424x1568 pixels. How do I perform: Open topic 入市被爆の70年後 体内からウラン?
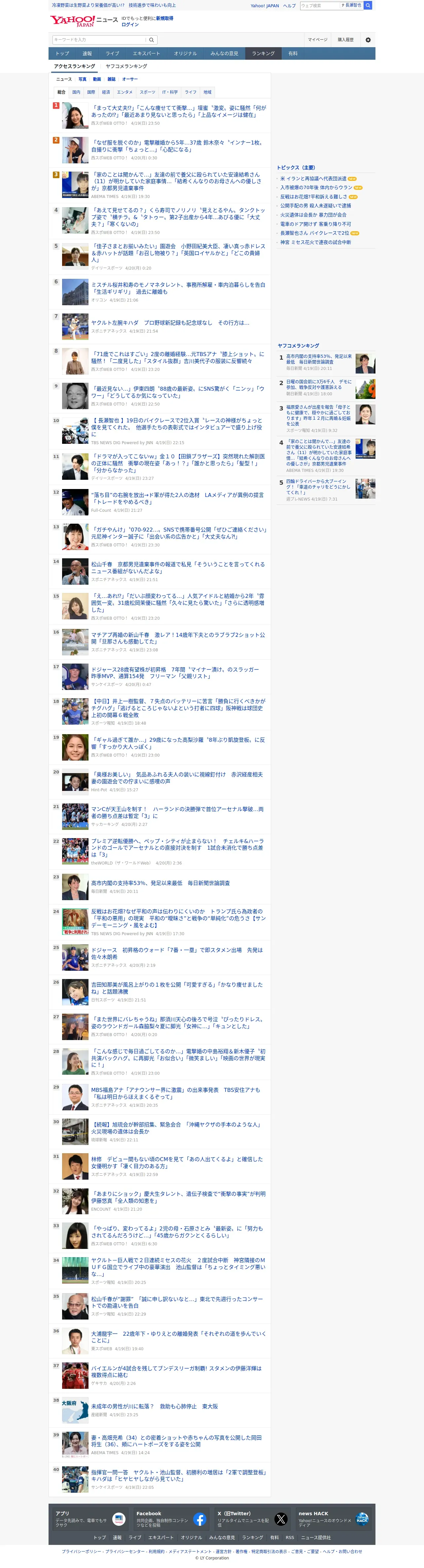(316, 187)
